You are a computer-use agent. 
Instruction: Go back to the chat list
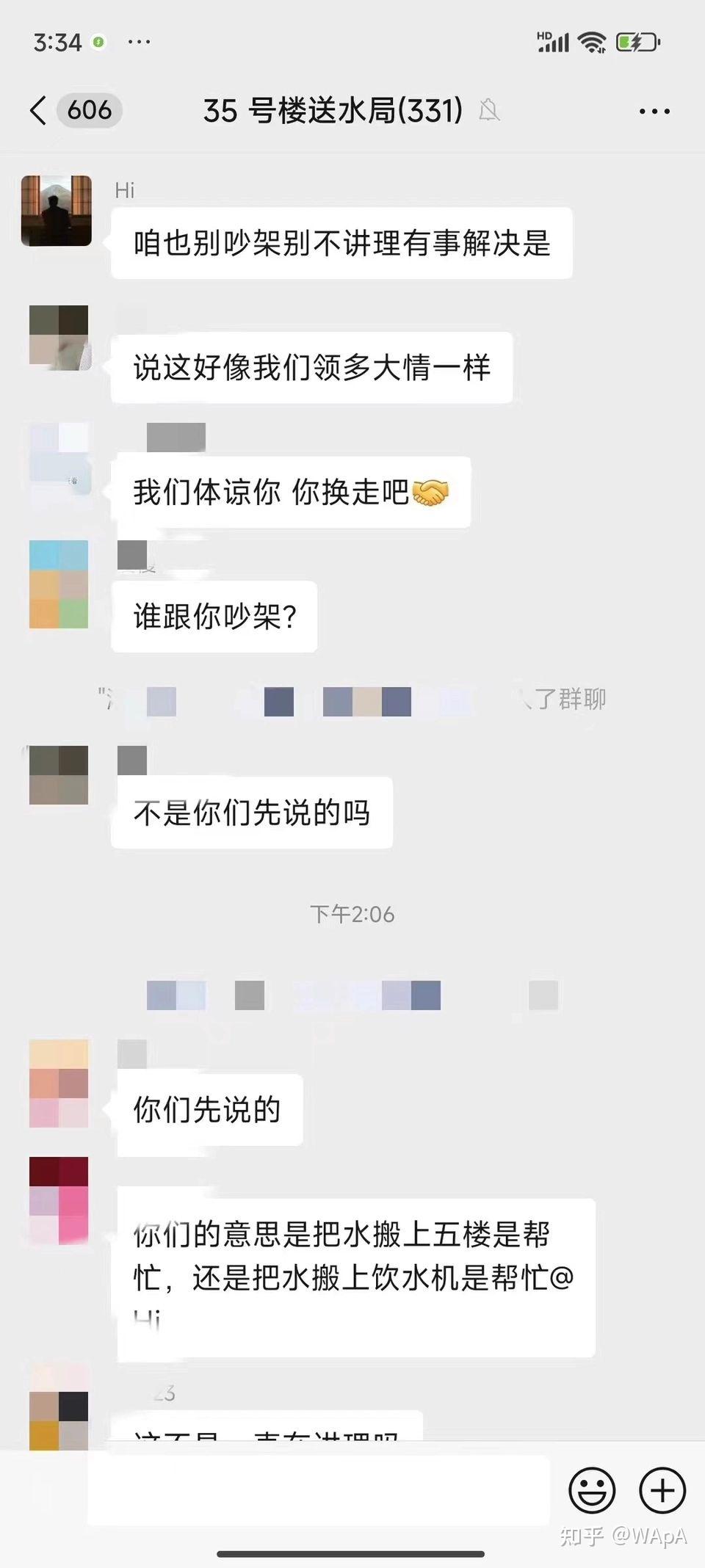[40, 111]
